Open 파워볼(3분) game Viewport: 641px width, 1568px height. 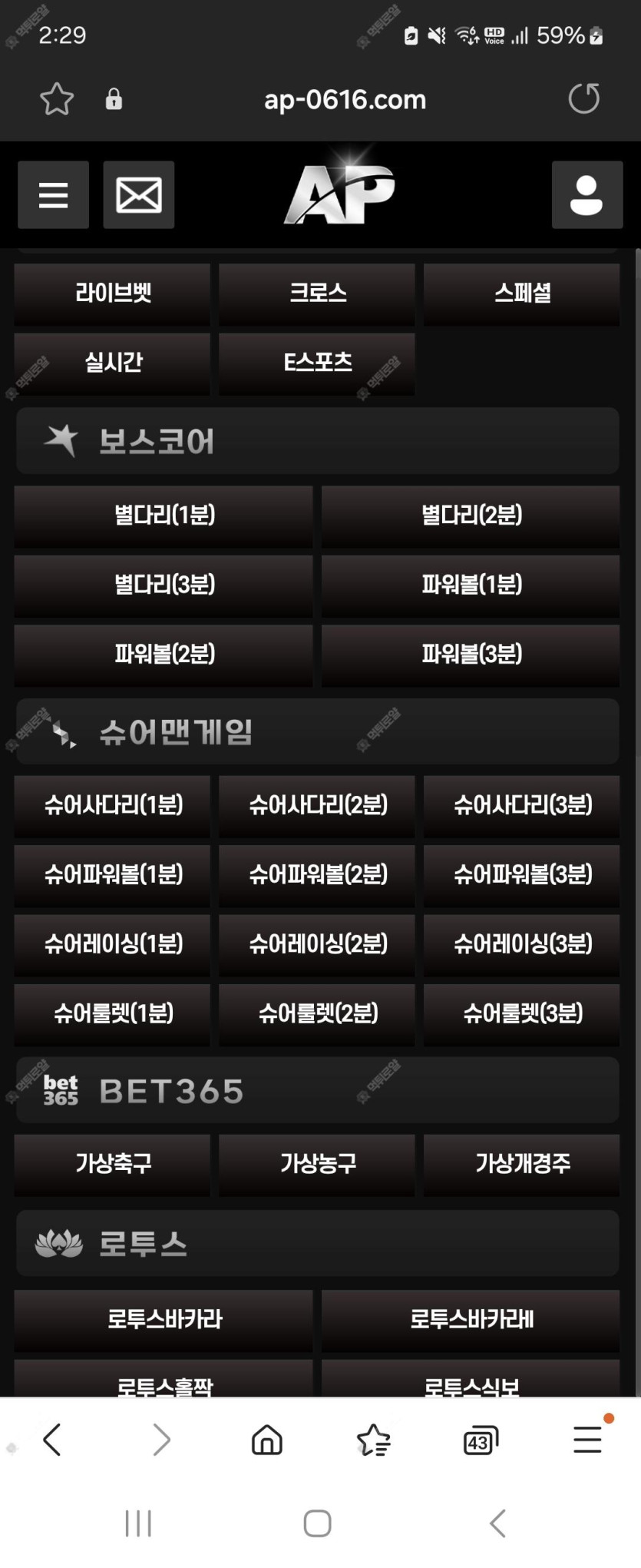471,655
